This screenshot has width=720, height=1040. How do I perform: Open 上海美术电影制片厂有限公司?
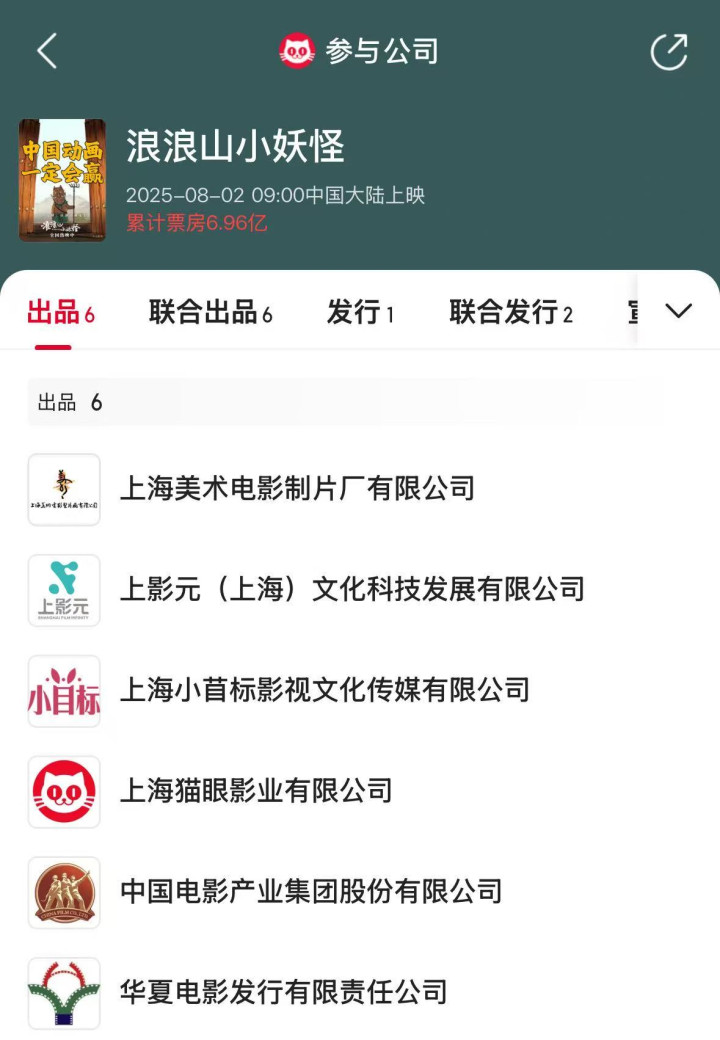(x=297, y=489)
